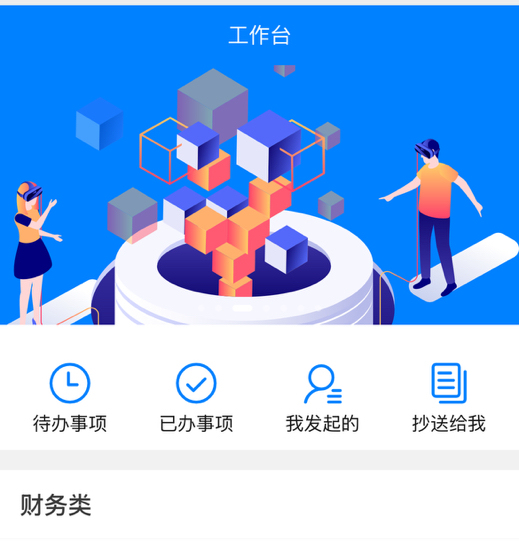Open 已办事项 completed items
The height and width of the screenshot is (551, 519).
[x=196, y=397]
